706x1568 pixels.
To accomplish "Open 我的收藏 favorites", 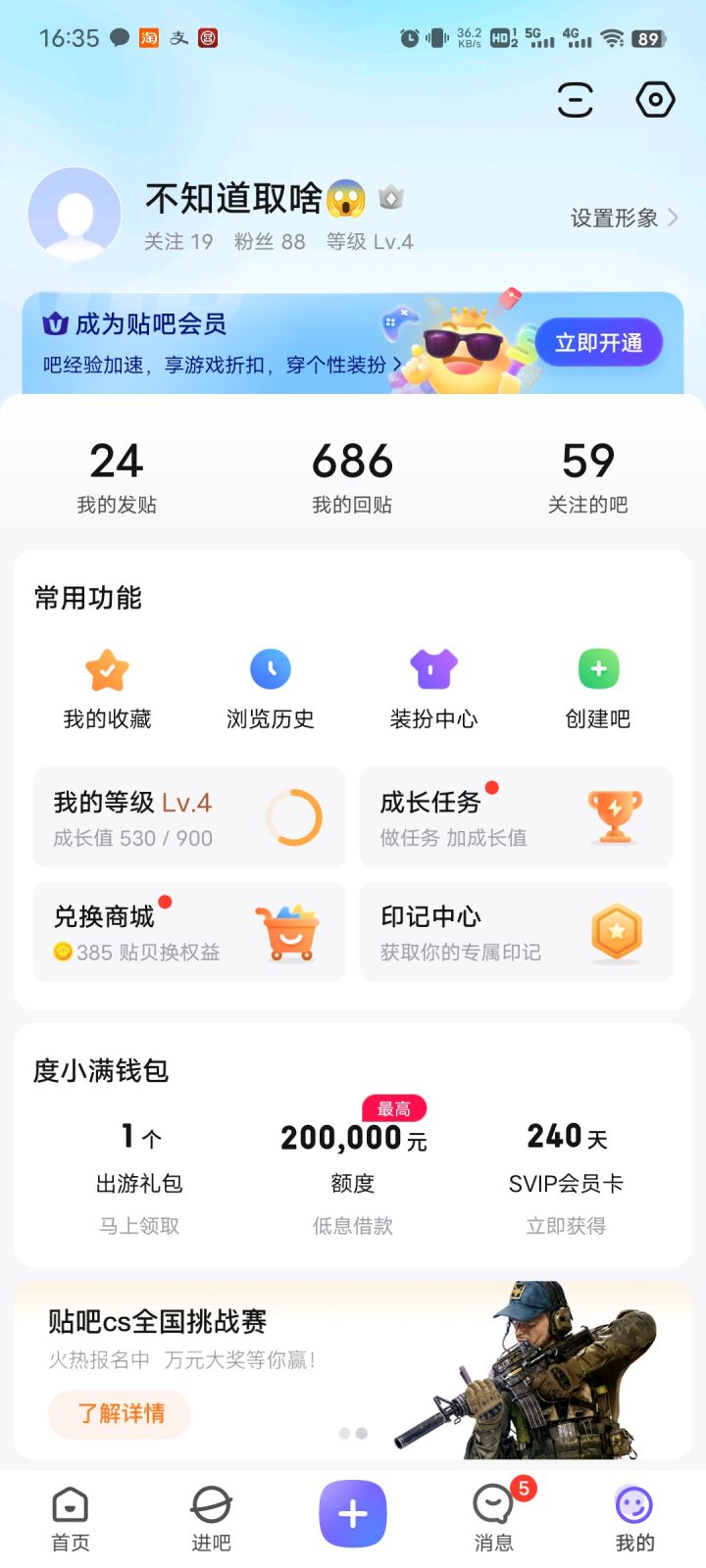I will pos(107,689).
